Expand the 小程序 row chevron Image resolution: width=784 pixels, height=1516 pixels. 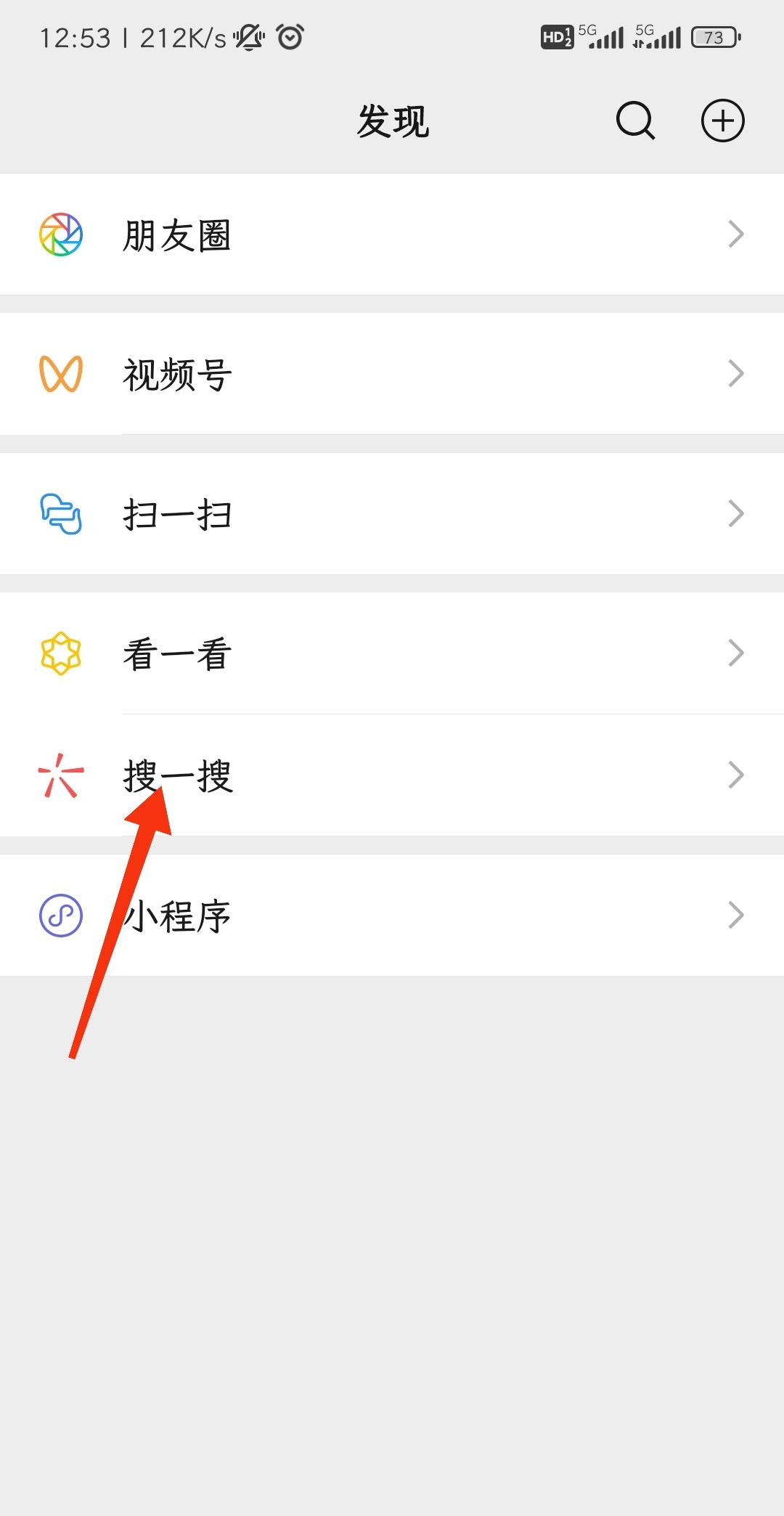[736, 916]
